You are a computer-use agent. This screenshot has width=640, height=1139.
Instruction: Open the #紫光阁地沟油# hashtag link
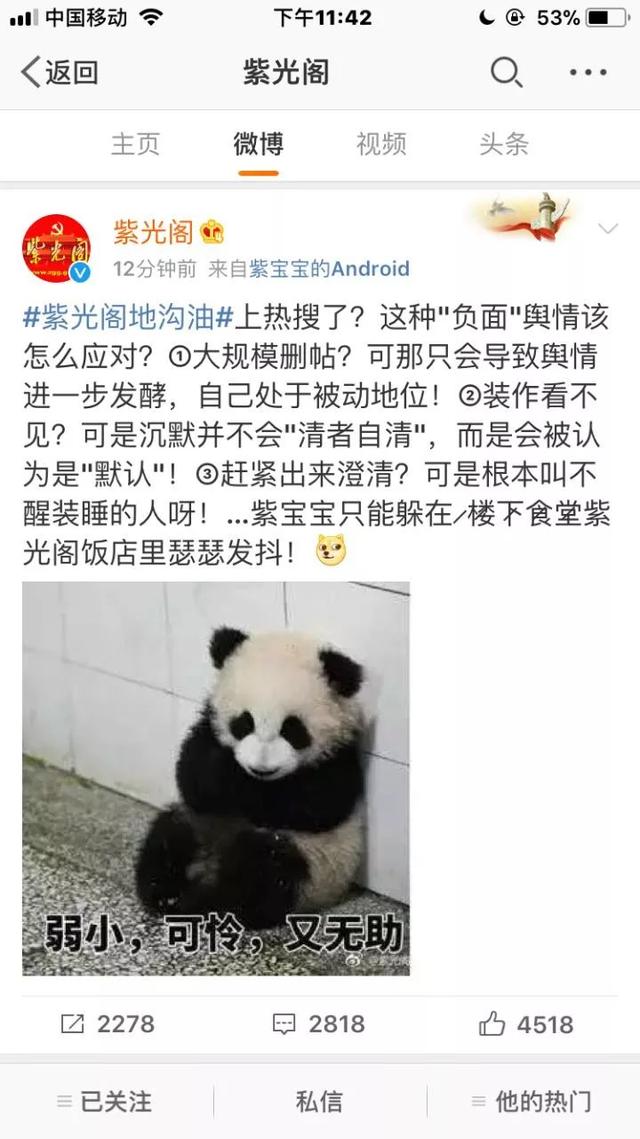(129, 317)
